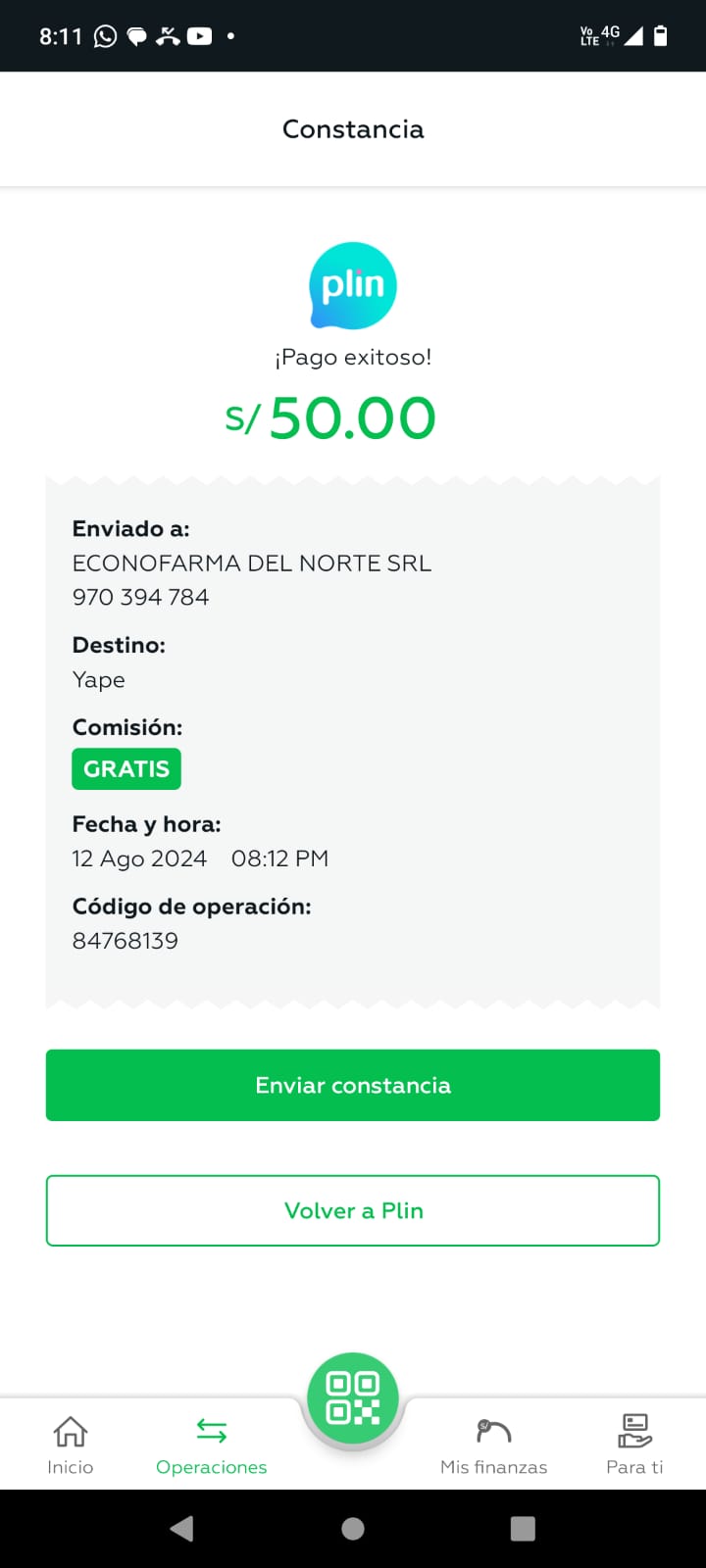The height and width of the screenshot is (1568, 706).
Task: Switch to the Para ti tab
Action: [634, 1445]
